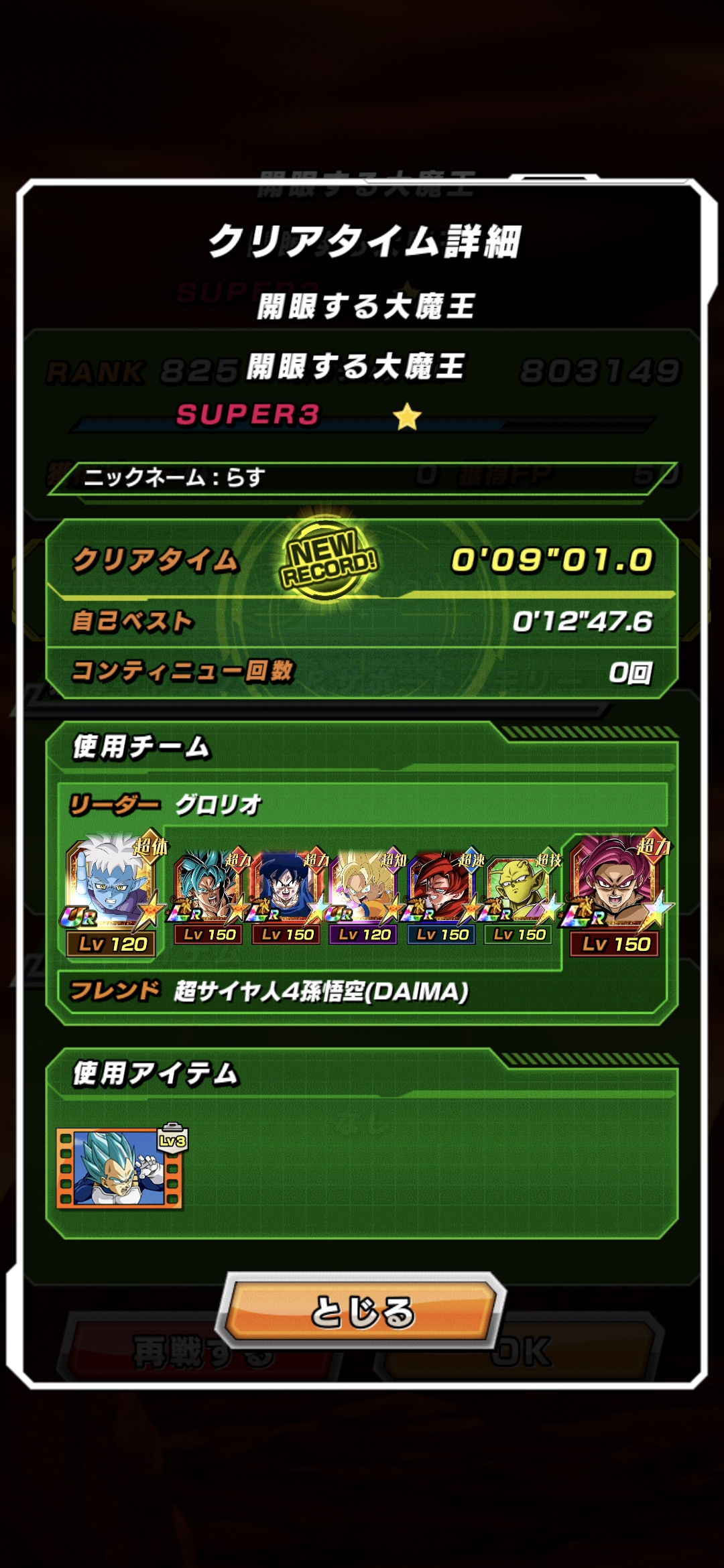Close the clear time details dialog
This screenshot has height=1568, width=724.
[362, 1310]
